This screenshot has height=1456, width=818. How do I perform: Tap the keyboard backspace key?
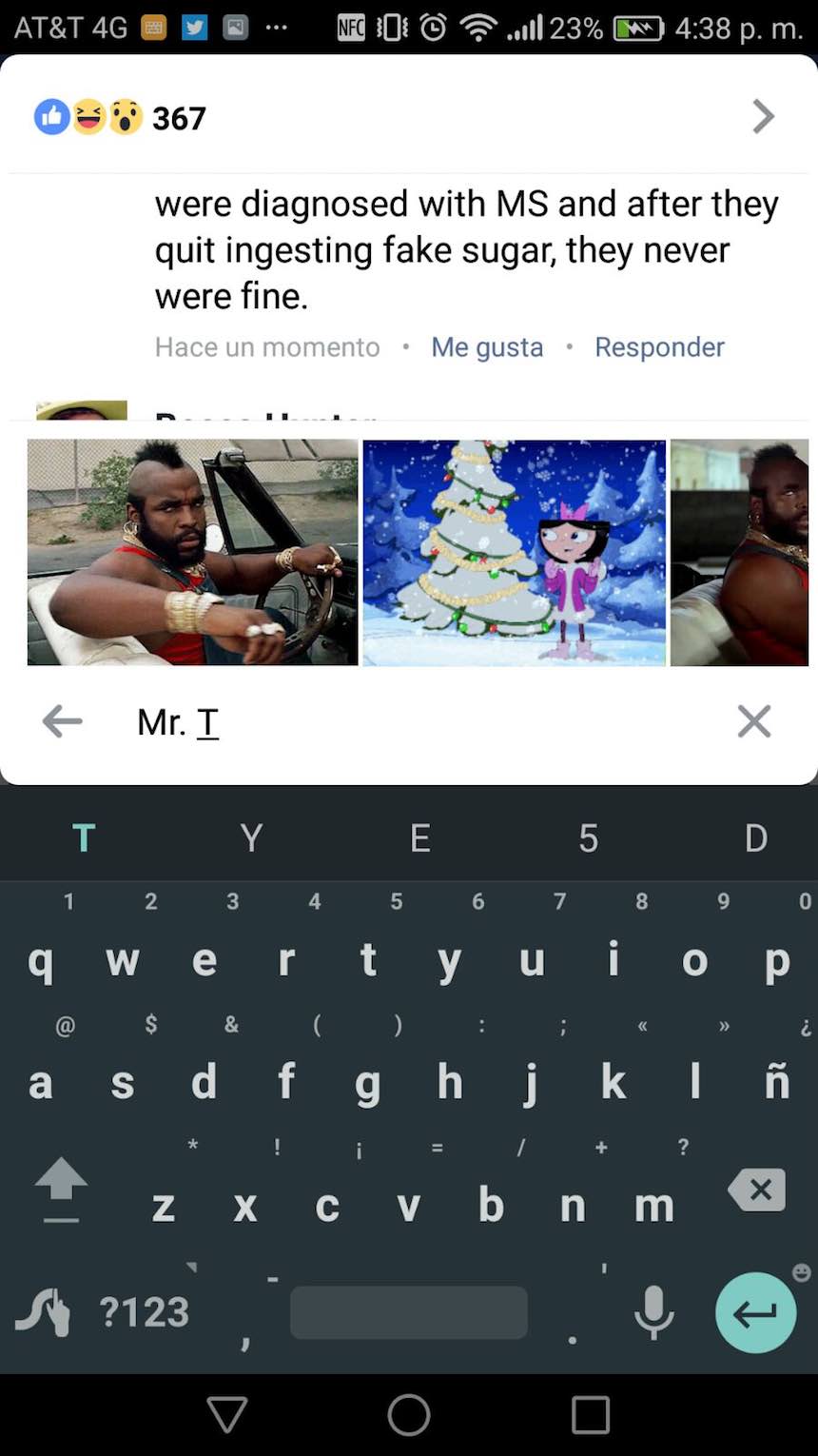(x=757, y=1190)
